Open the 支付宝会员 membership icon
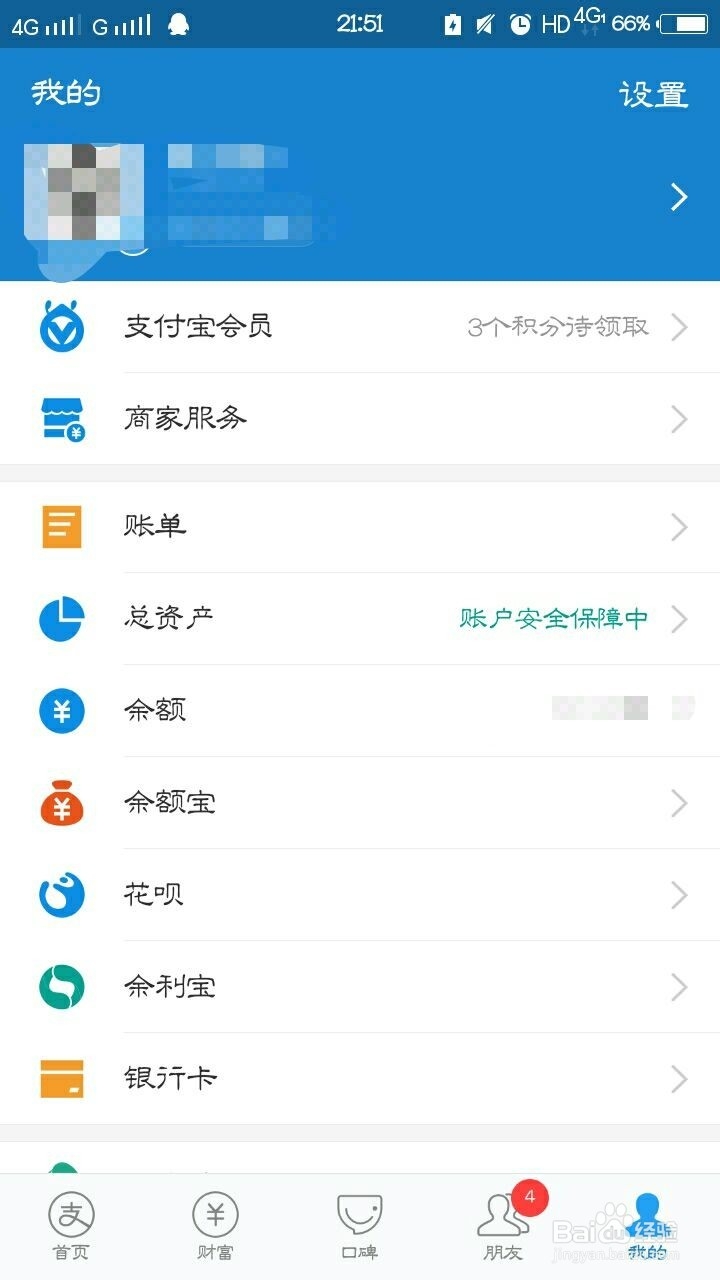The width and height of the screenshot is (720, 1280). coord(62,326)
